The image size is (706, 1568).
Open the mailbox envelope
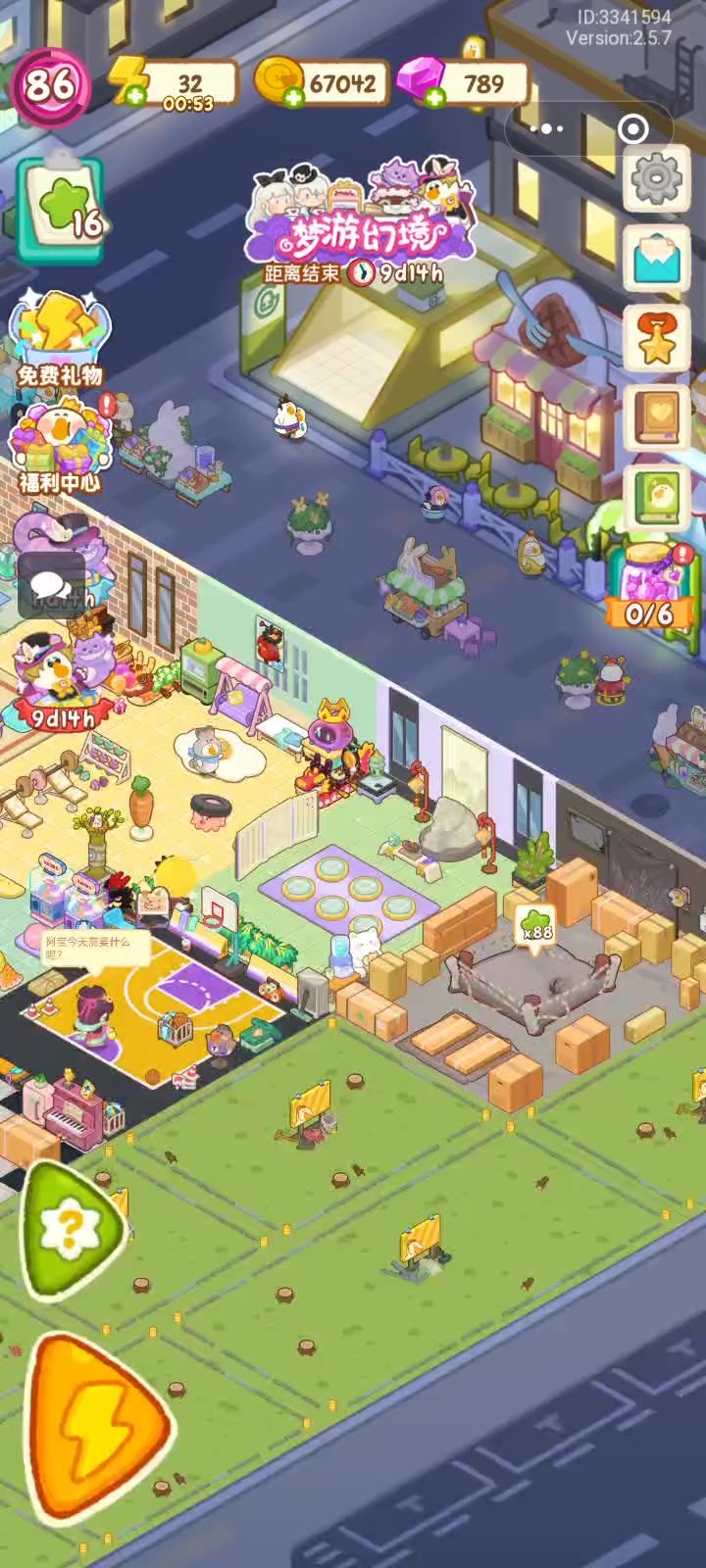[656, 258]
